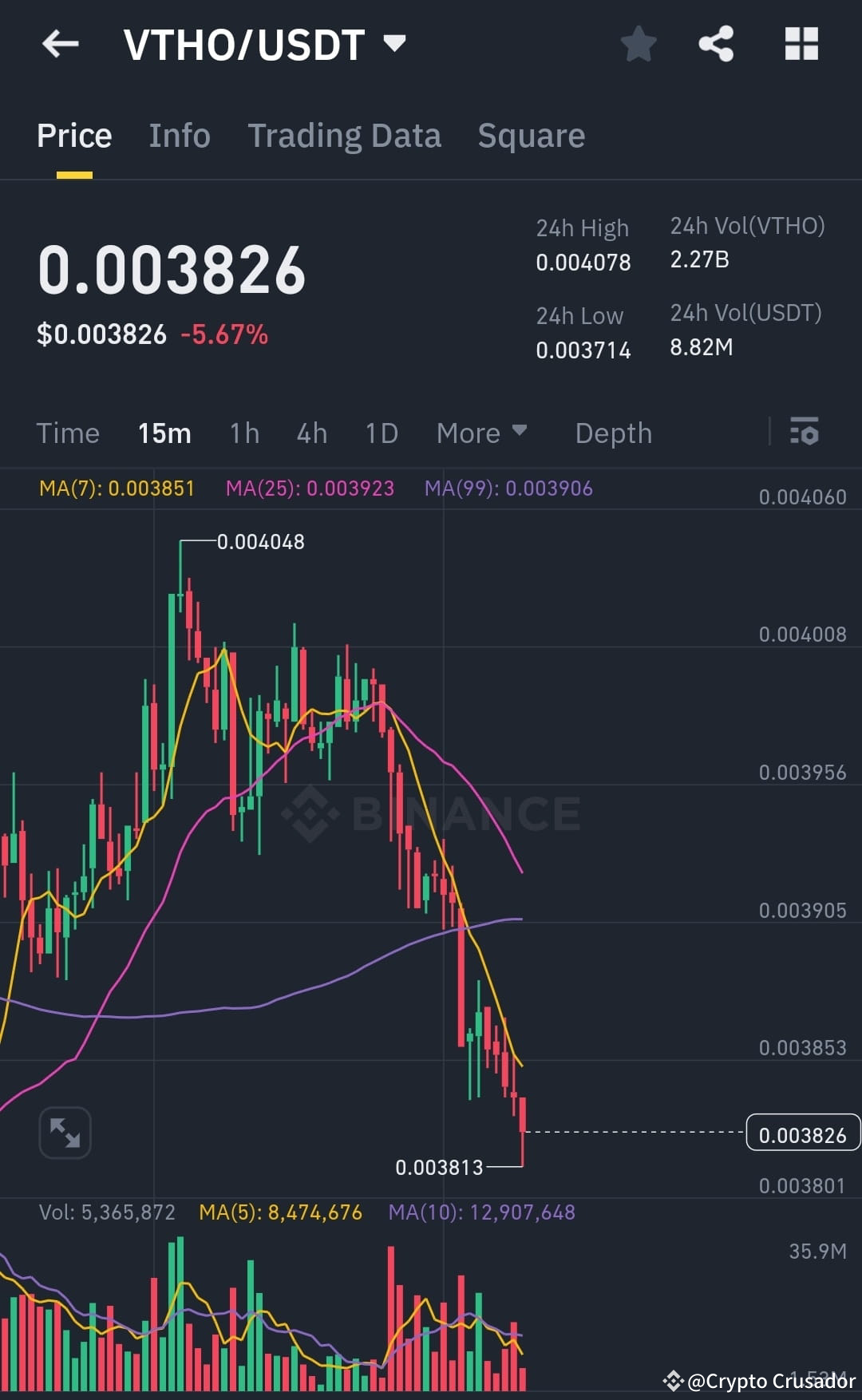The width and height of the screenshot is (862, 1400).
Task: Tap the back arrow to exit the pair
Action: [x=61, y=44]
